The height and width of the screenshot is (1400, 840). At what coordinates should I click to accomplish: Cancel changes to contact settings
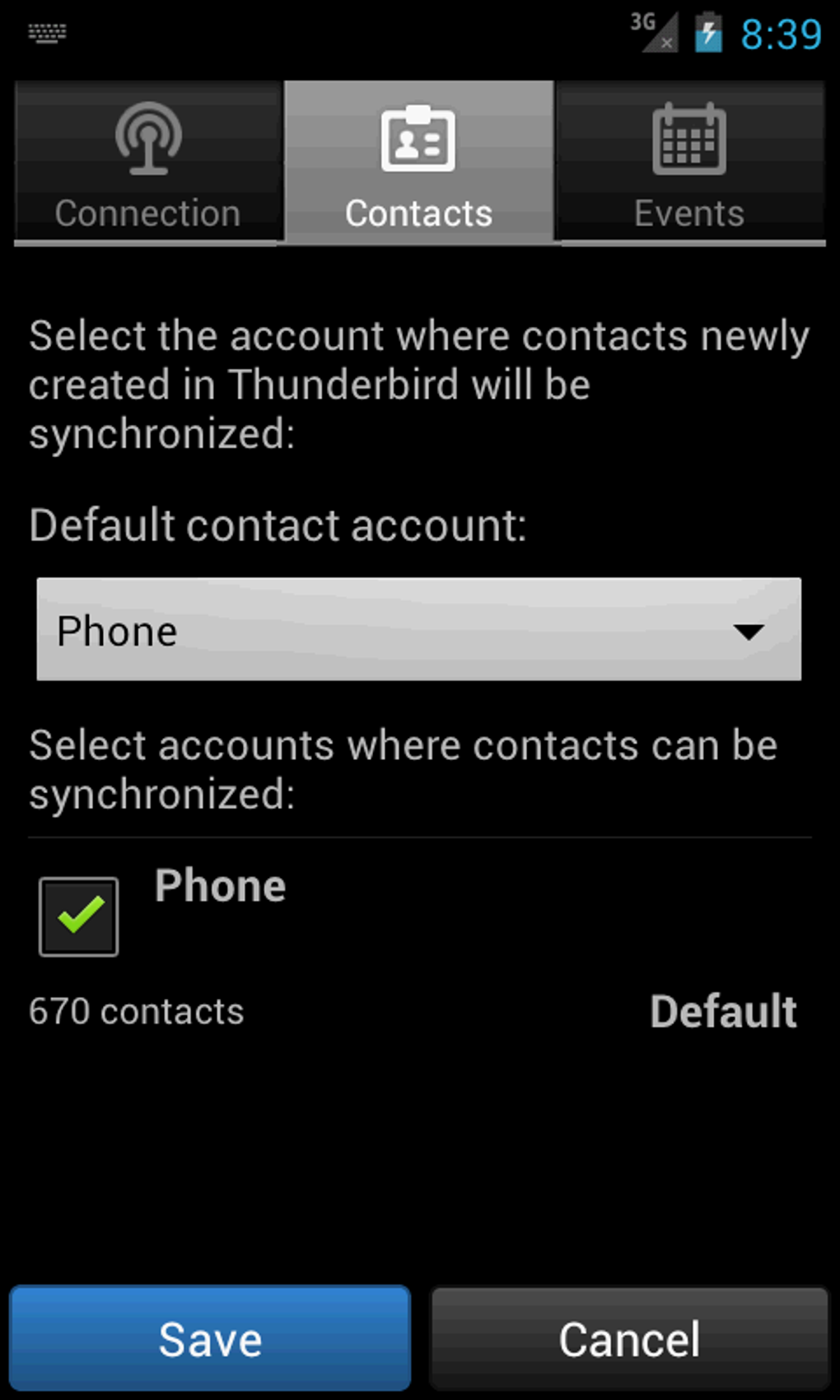(x=628, y=1338)
